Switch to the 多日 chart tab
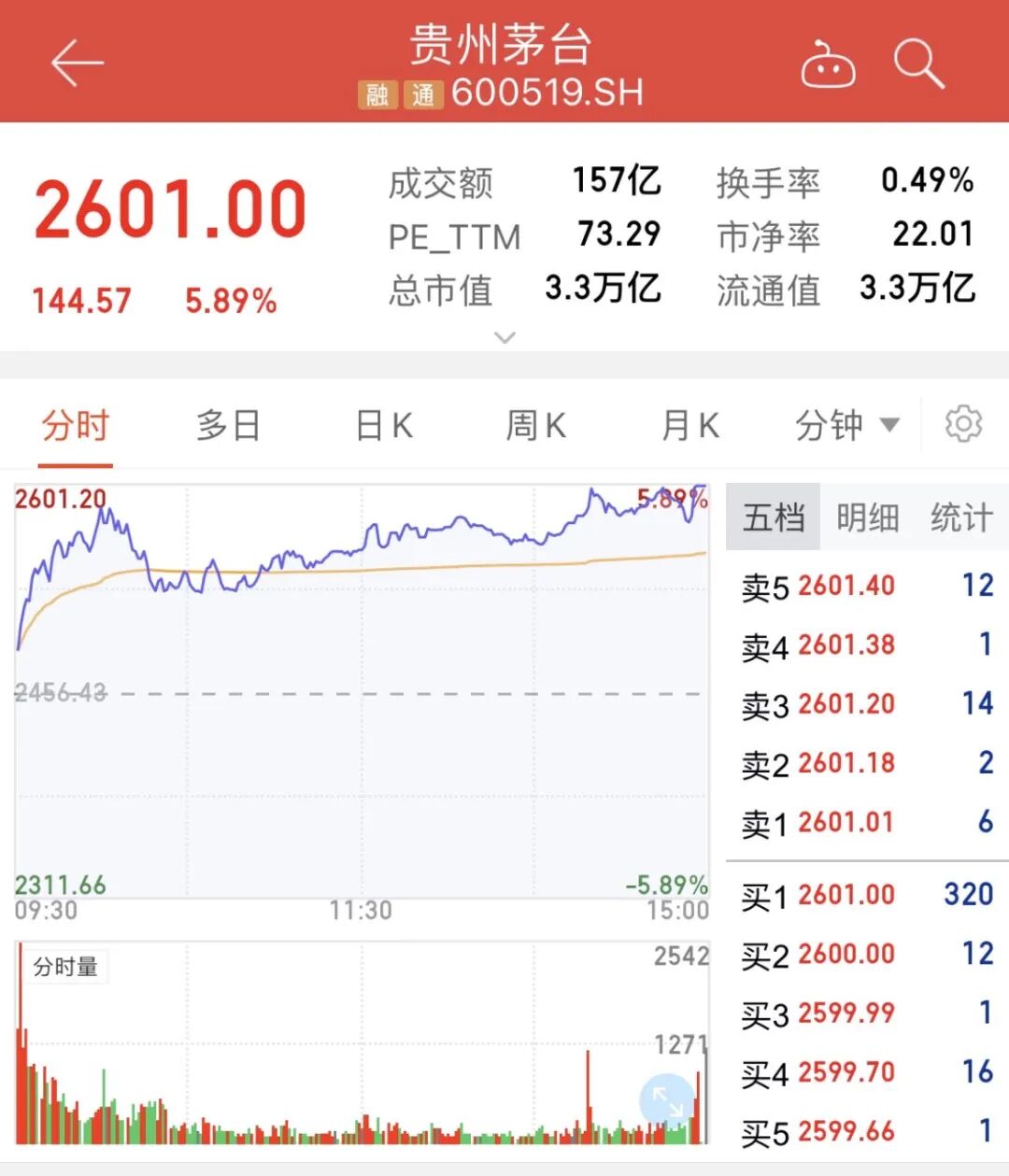Image resolution: width=1009 pixels, height=1176 pixels. pyautogui.click(x=228, y=426)
